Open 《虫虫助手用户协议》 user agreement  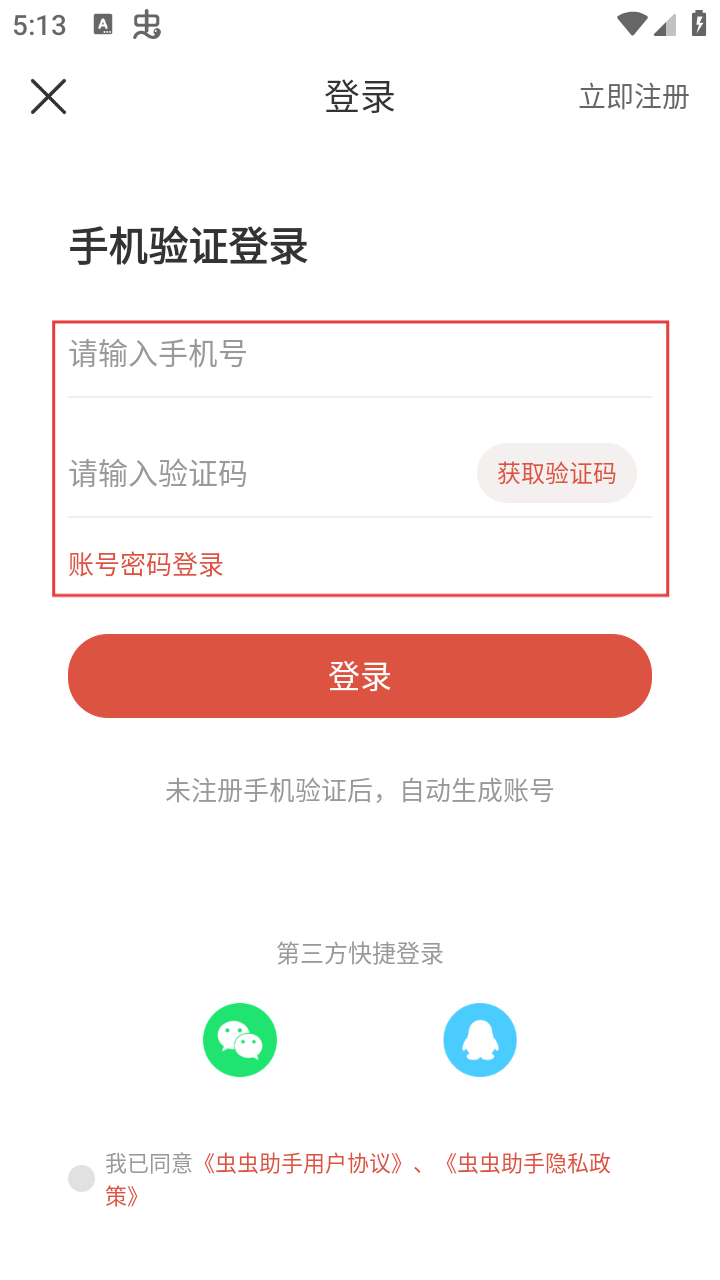point(304,1164)
